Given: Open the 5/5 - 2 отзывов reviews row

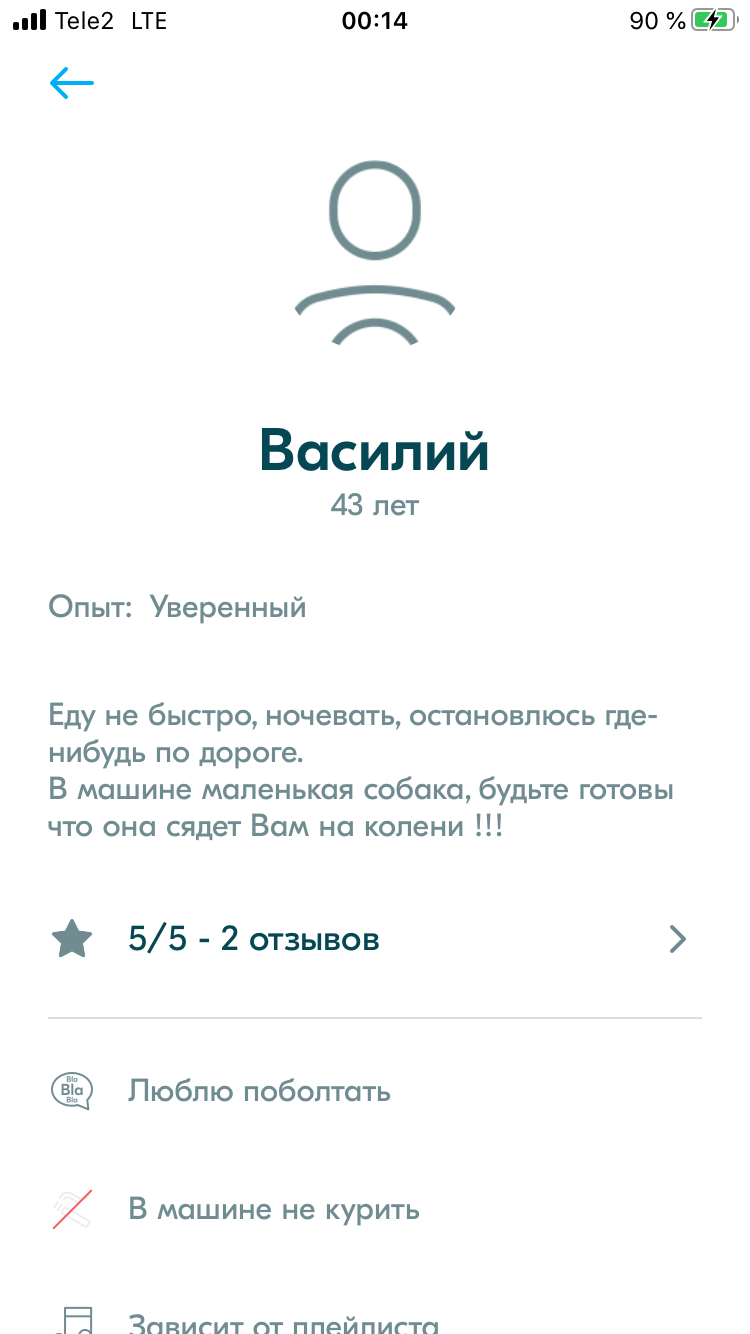Looking at the screenshot, I should [375, 940].
